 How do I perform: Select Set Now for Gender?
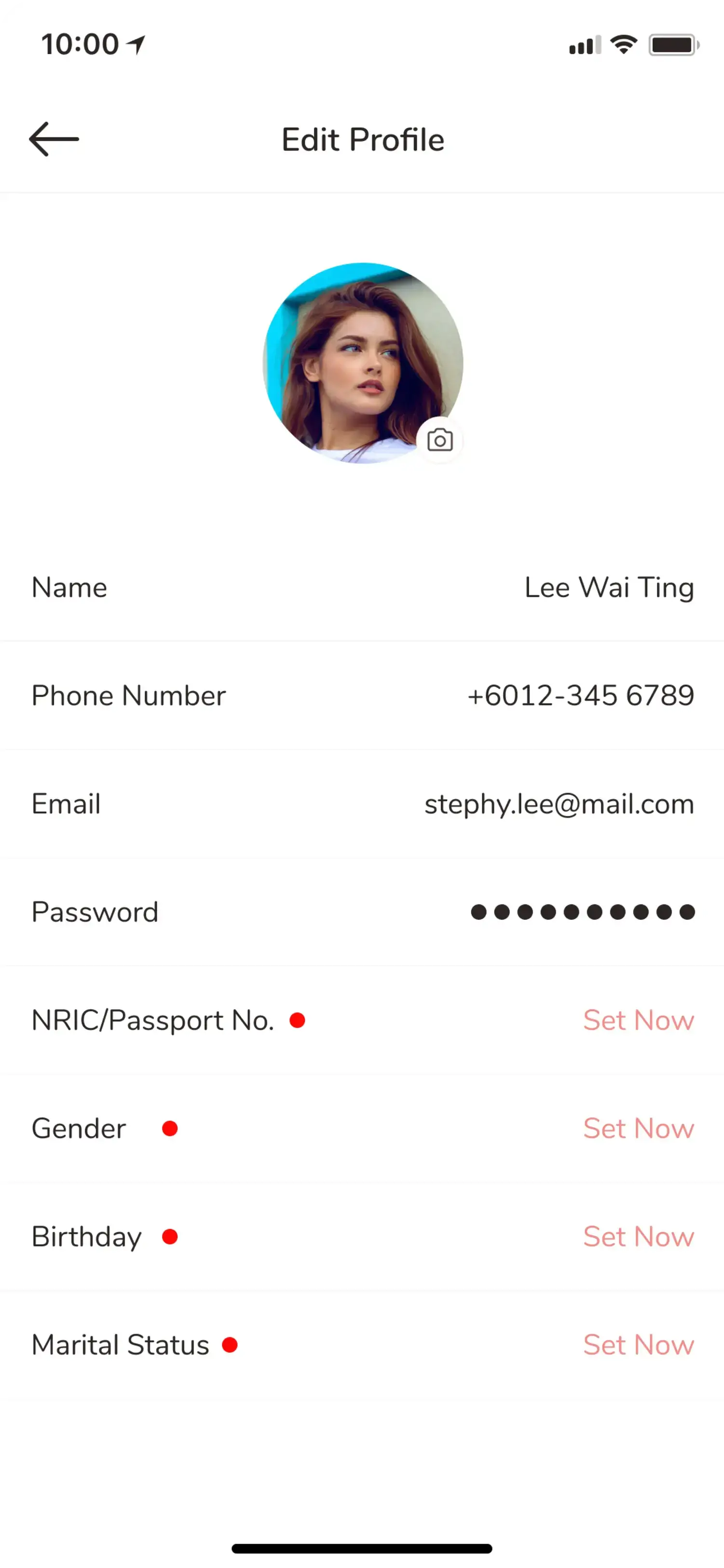pyautogui.click(x=638, y=1128)
